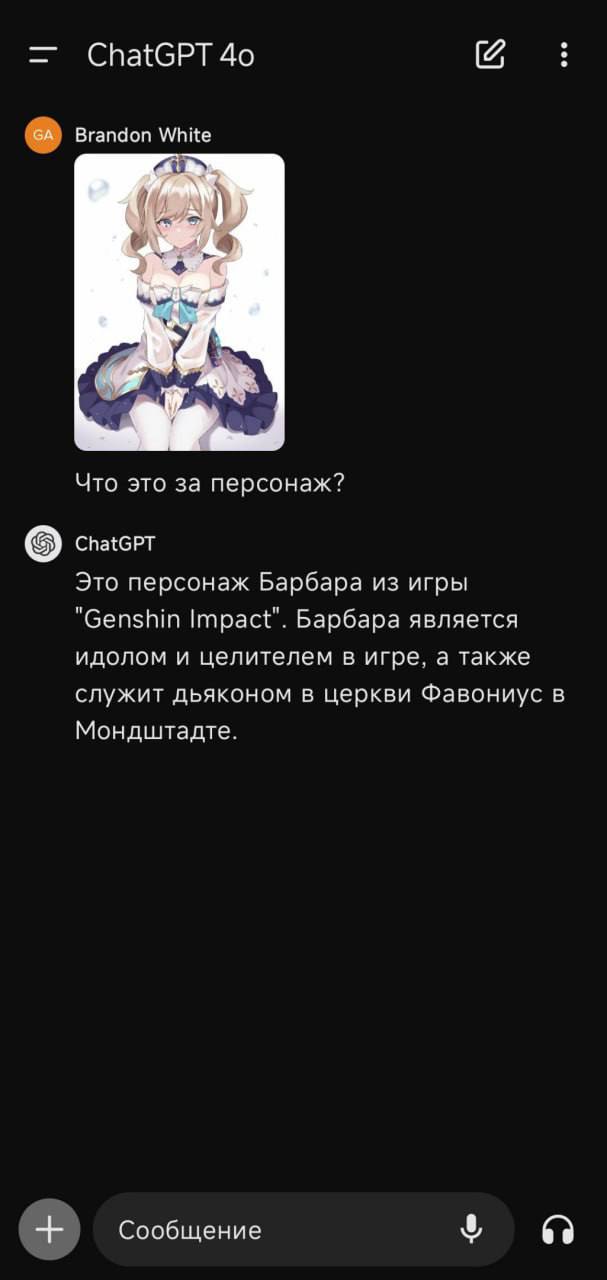Open the ChatGPT 4o model selector
Viewport: 607px width, 1280px height.
point(171,55)
